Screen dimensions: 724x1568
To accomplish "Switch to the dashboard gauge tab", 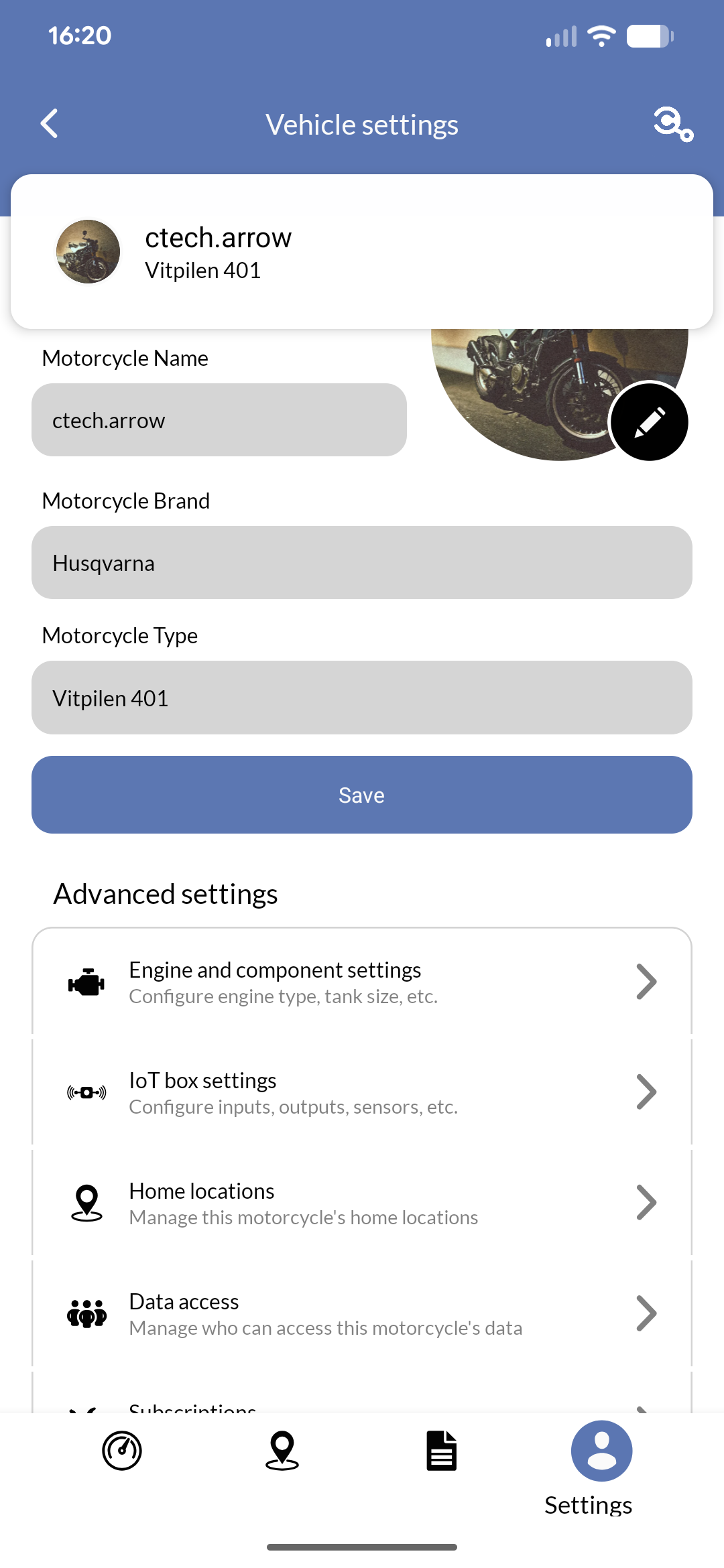I will [122, 1451].
